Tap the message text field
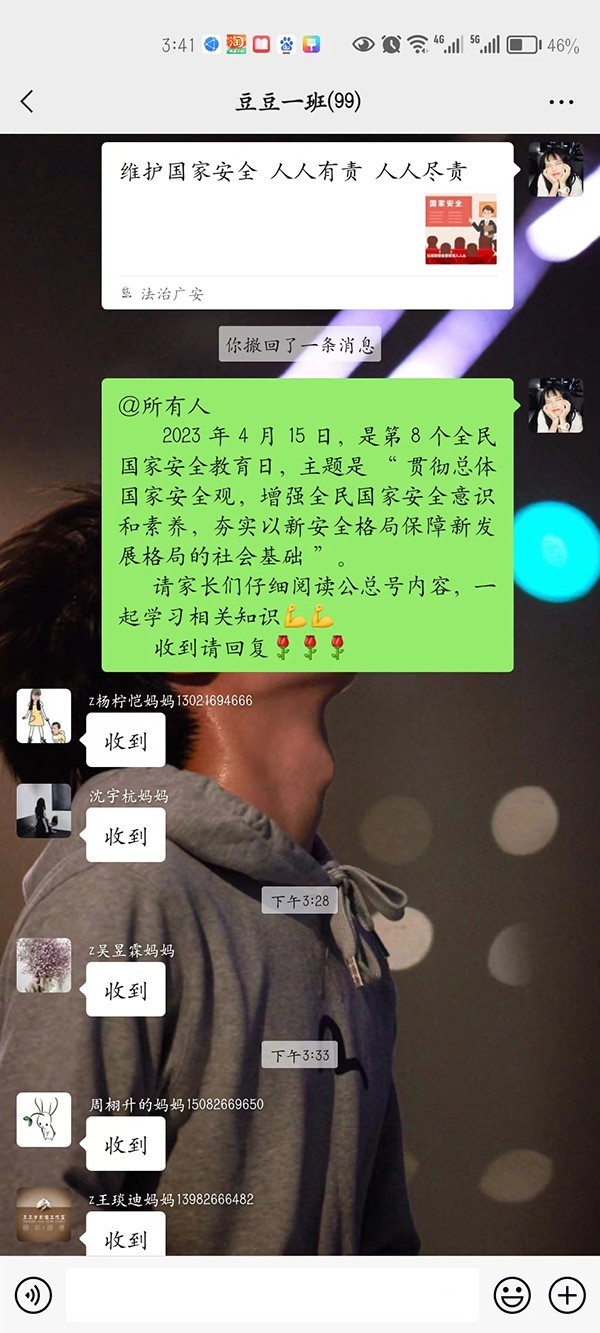600x1333 pixels. [x=272, y=1296]
